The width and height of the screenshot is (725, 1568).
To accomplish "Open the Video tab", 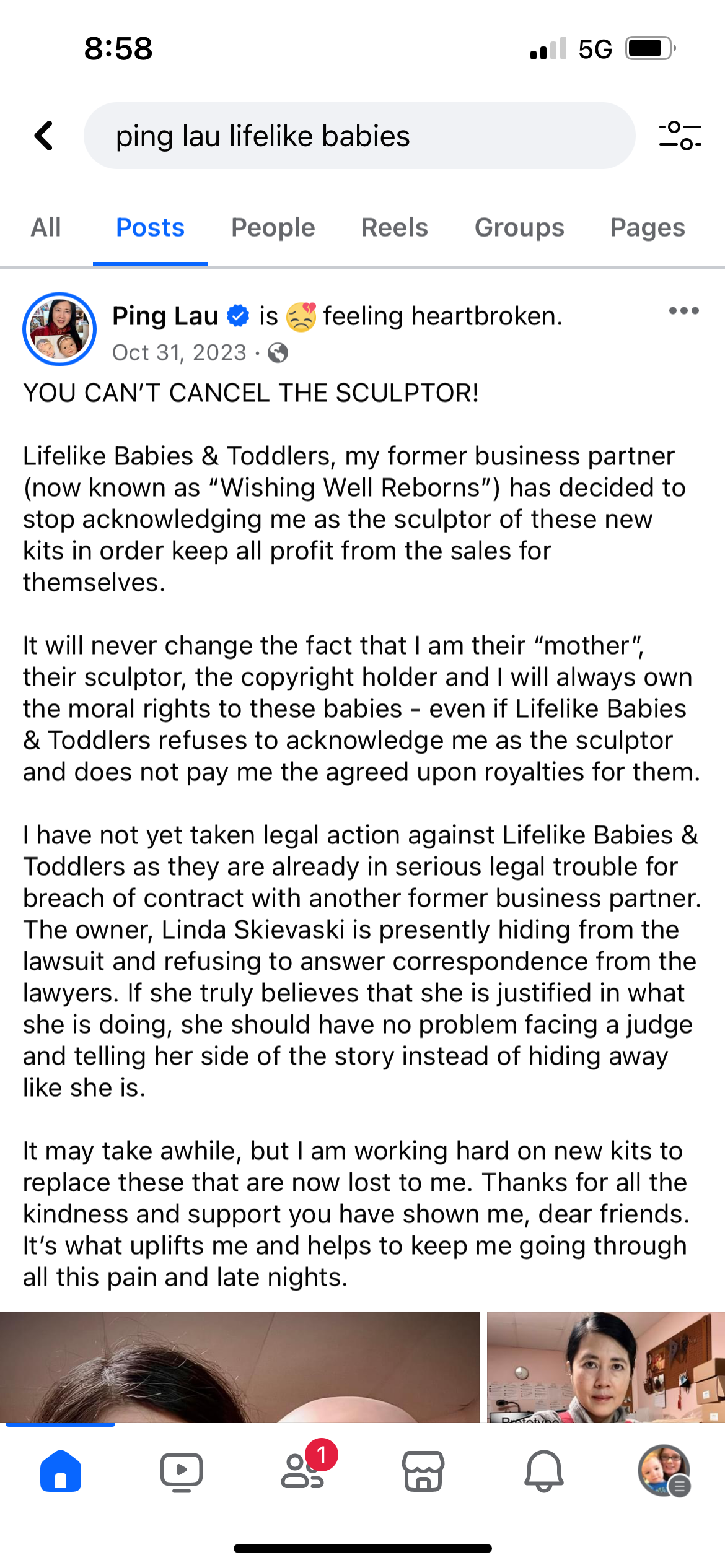I will 182,1471.
